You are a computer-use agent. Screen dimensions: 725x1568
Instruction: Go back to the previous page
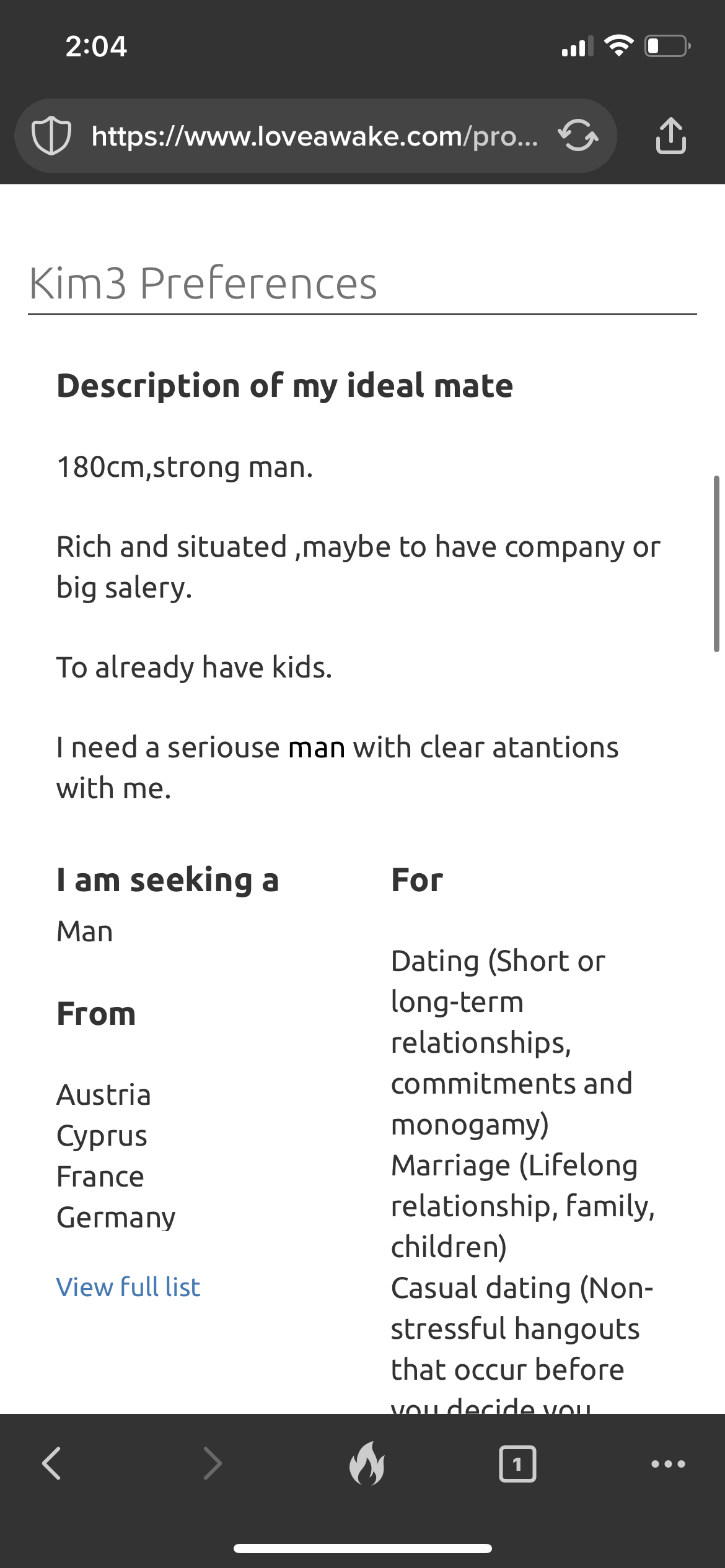(52, 1463)
